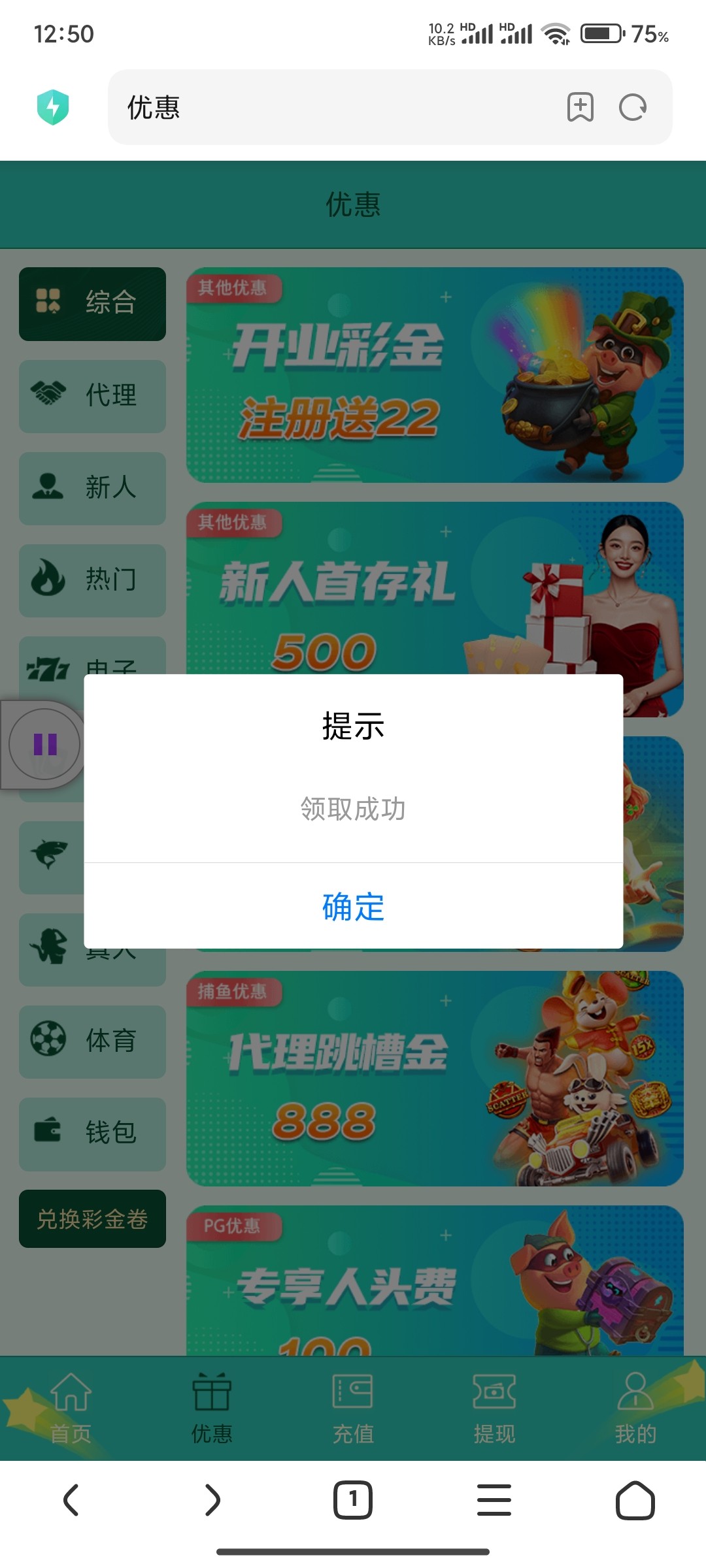The image size is (706, 1568).
Task: Open the 提现 tab
Action: (494, 1409)
